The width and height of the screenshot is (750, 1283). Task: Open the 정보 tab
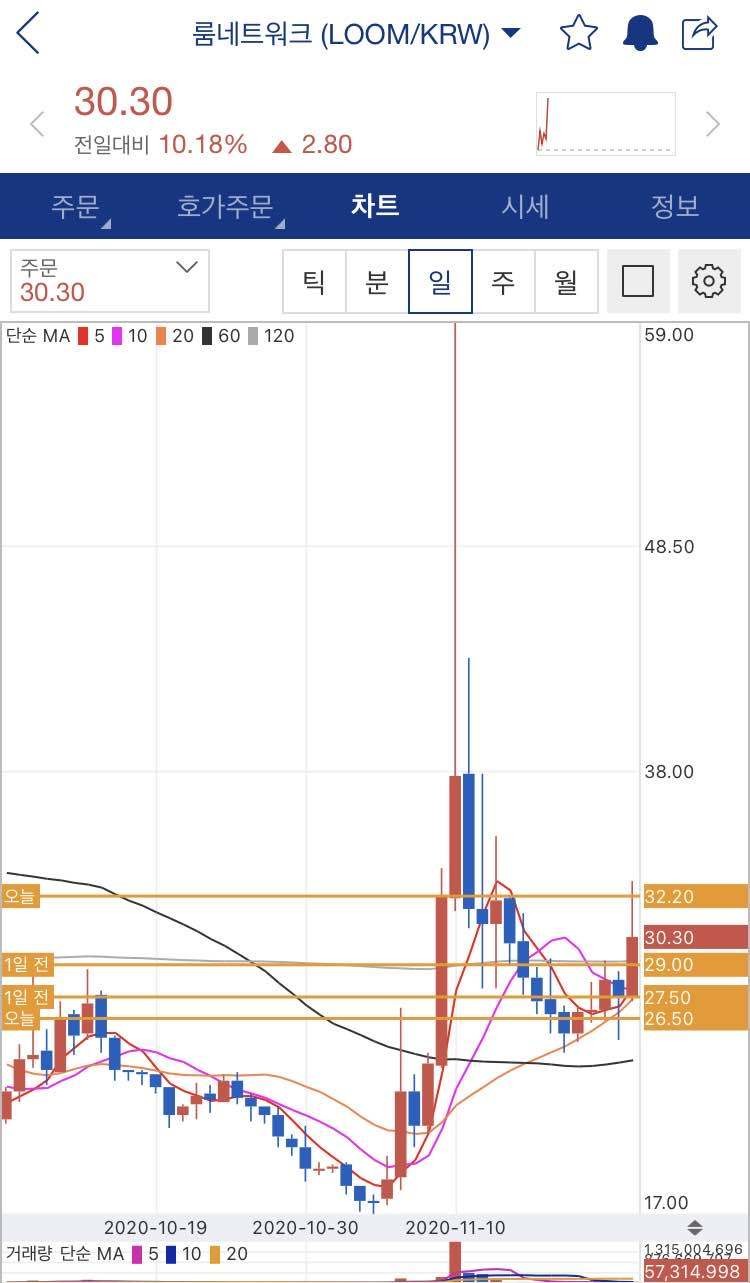point(675,206)
